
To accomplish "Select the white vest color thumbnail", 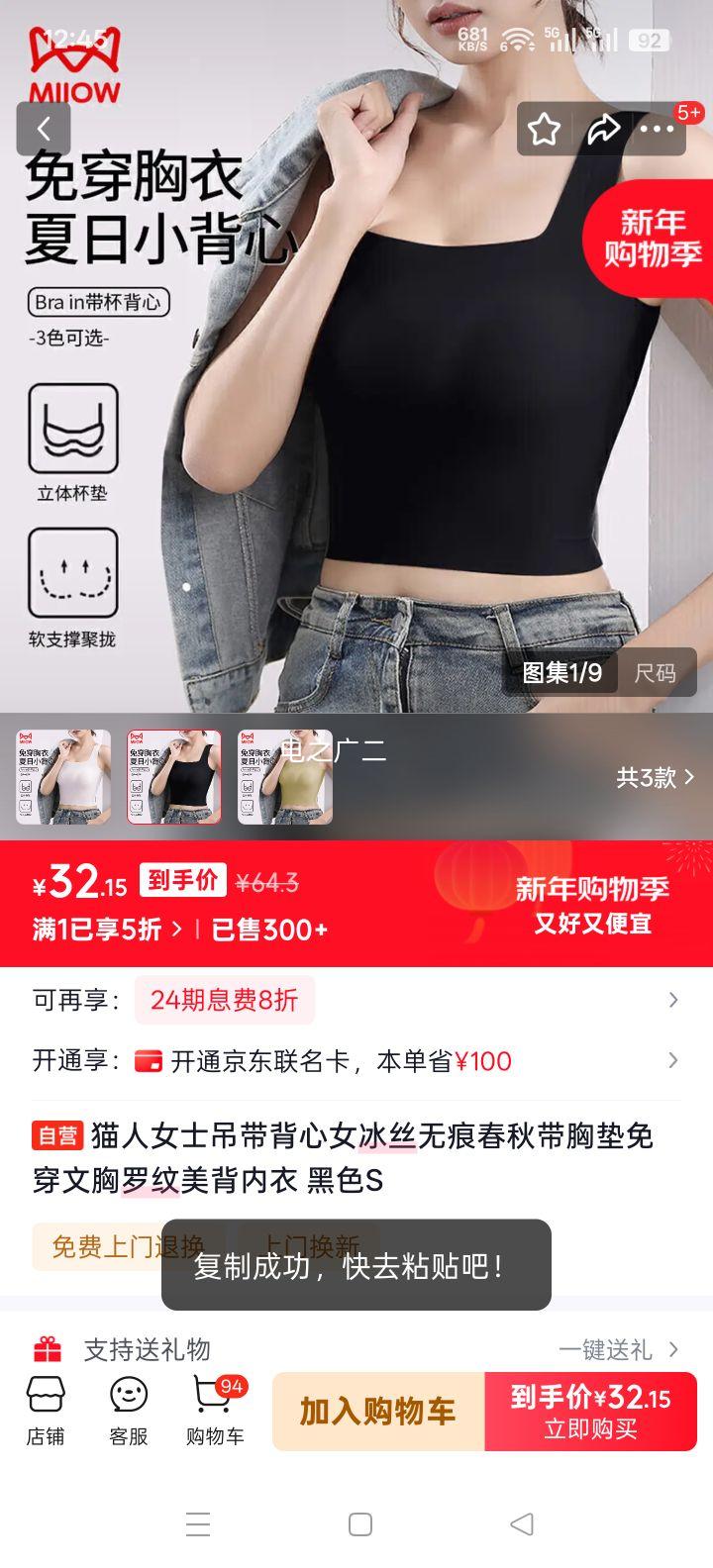I will pyautogui.click(x=63, y=778).
